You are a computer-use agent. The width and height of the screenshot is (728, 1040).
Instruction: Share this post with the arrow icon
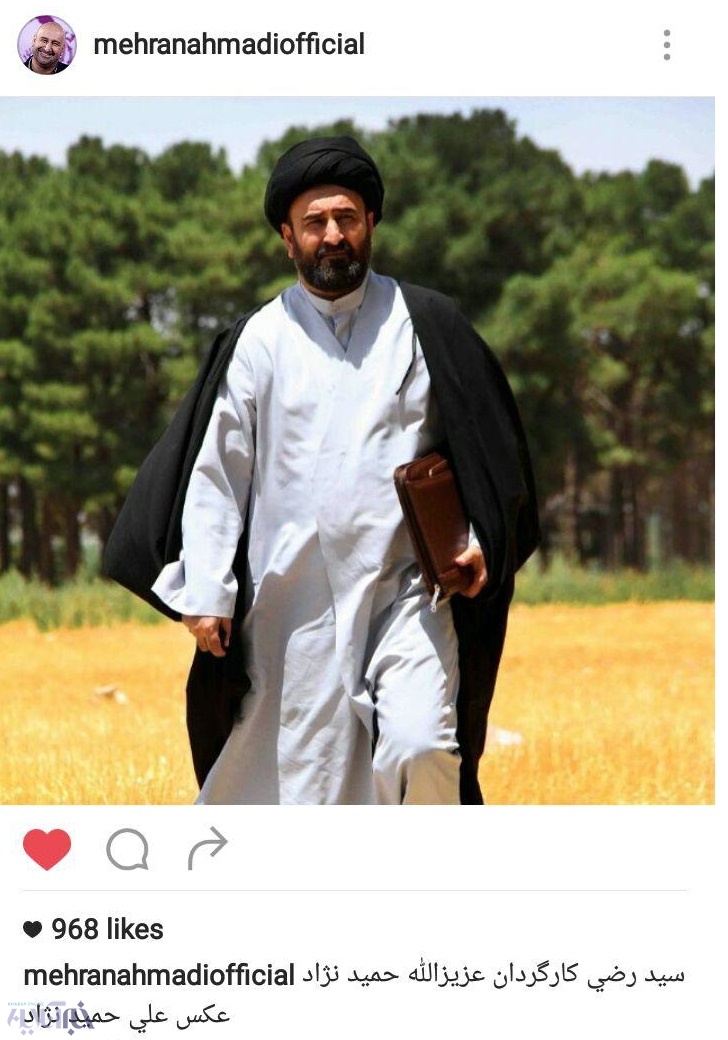(207, 848)
